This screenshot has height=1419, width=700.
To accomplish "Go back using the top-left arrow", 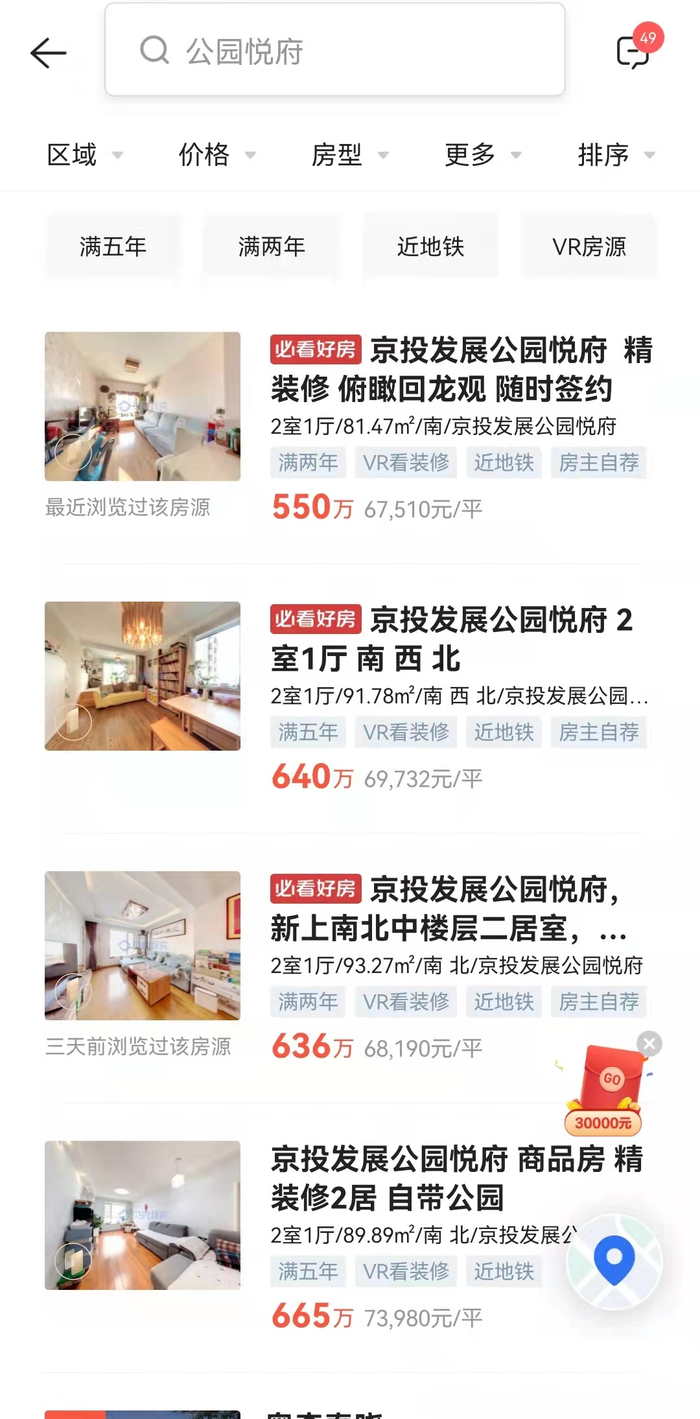I will pos(47,53).
